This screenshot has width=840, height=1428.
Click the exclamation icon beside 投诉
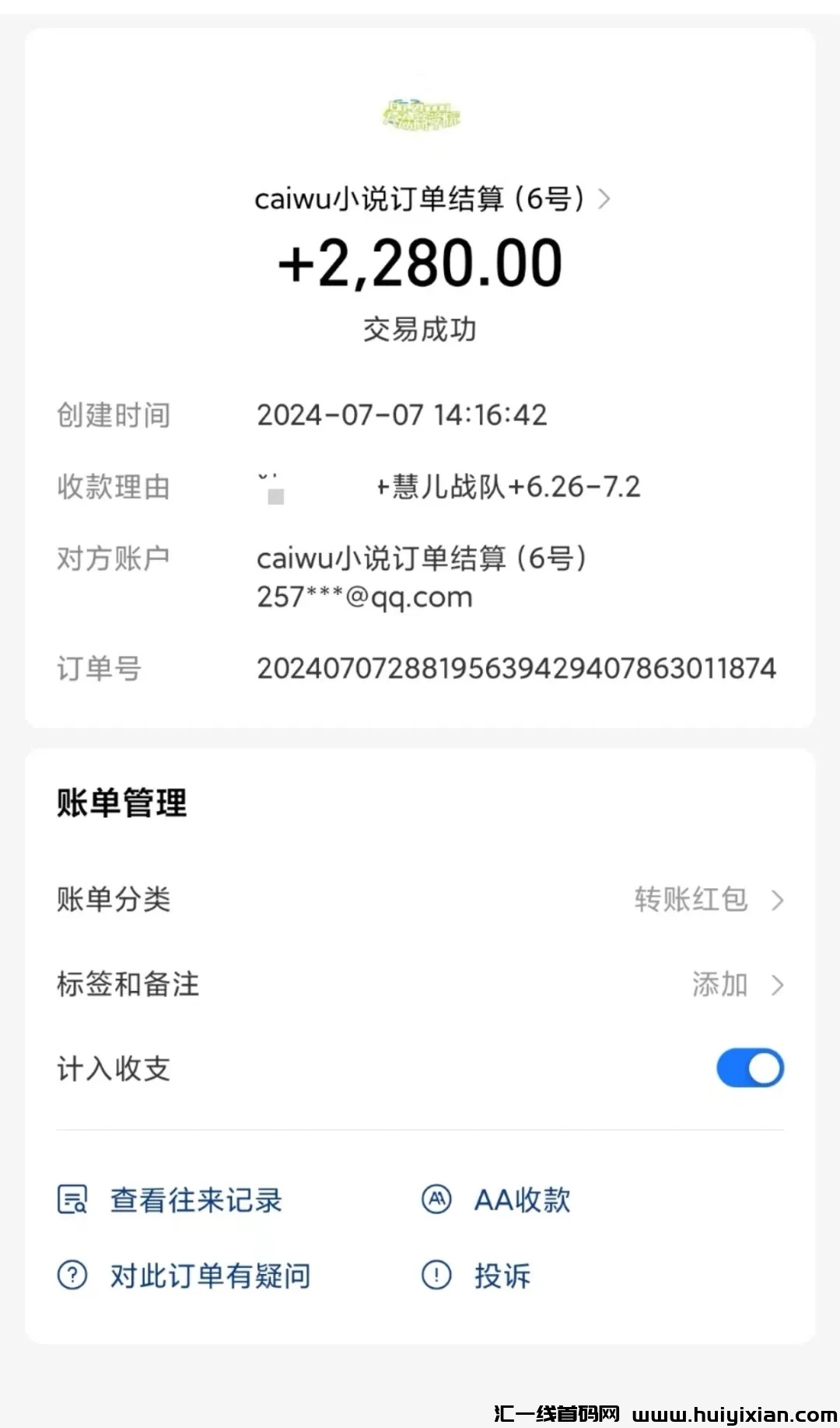[x=436, y=1276]
